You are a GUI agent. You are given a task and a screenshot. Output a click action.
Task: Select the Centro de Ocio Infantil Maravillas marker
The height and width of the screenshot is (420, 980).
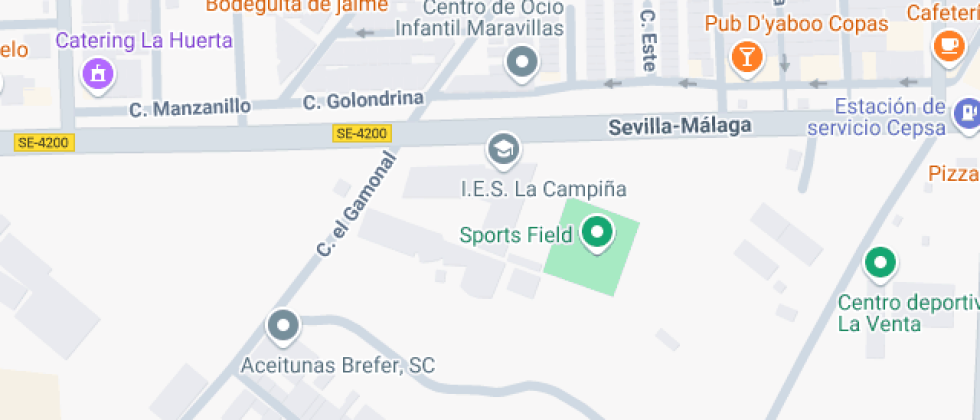coord(522,63)
